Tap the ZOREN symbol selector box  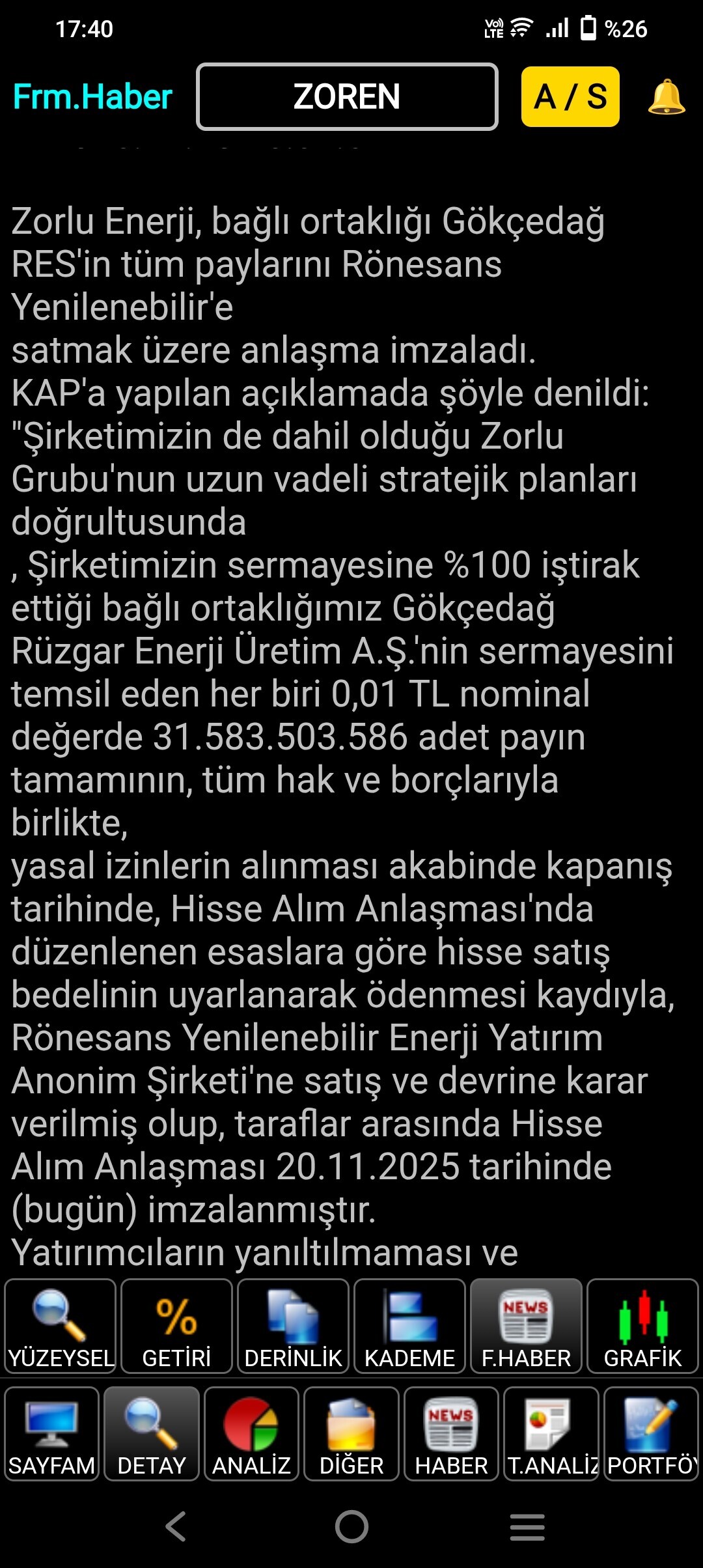click(x=347, y=97)
